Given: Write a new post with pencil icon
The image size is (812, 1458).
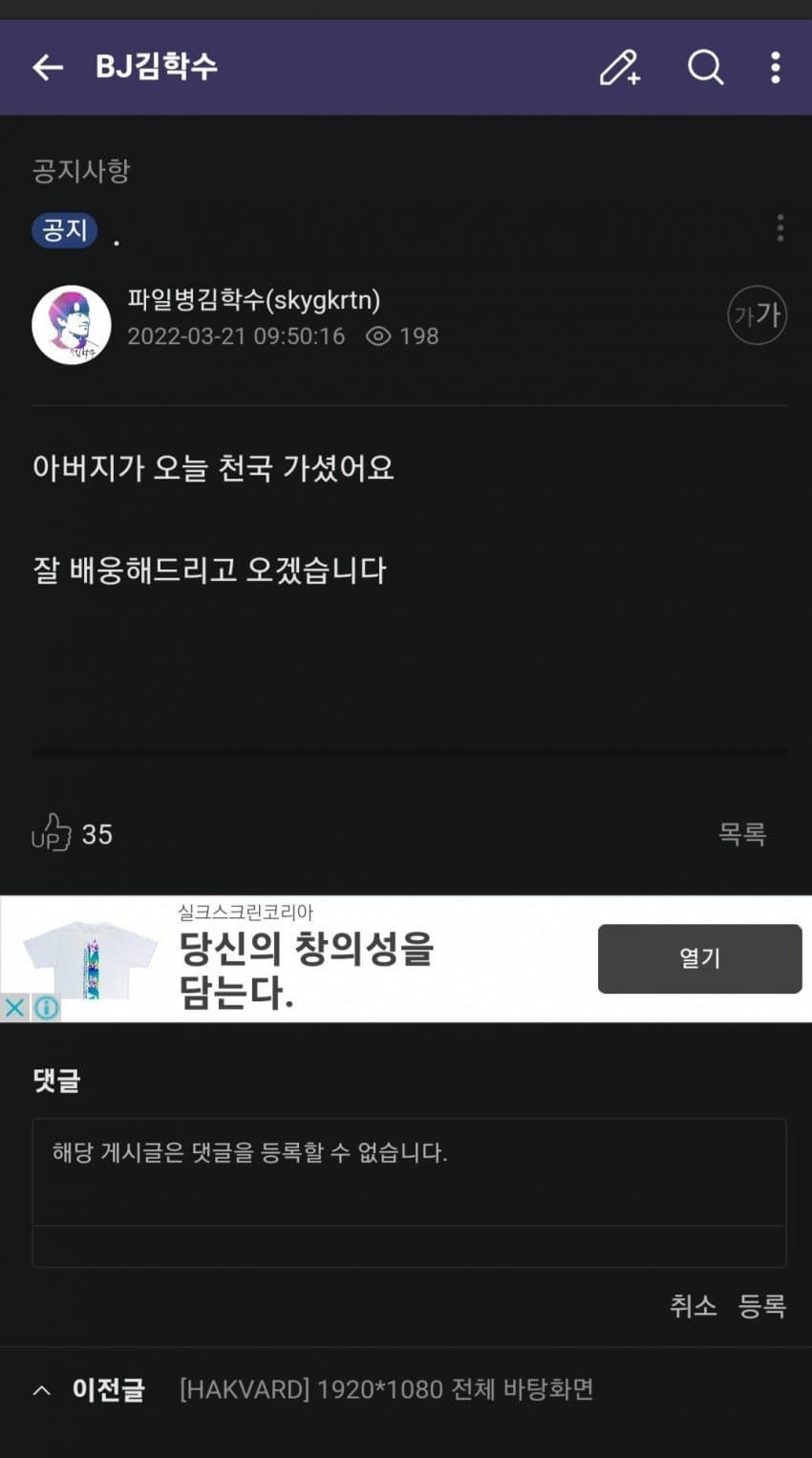Looking at the screenshot, I should 619,68.
